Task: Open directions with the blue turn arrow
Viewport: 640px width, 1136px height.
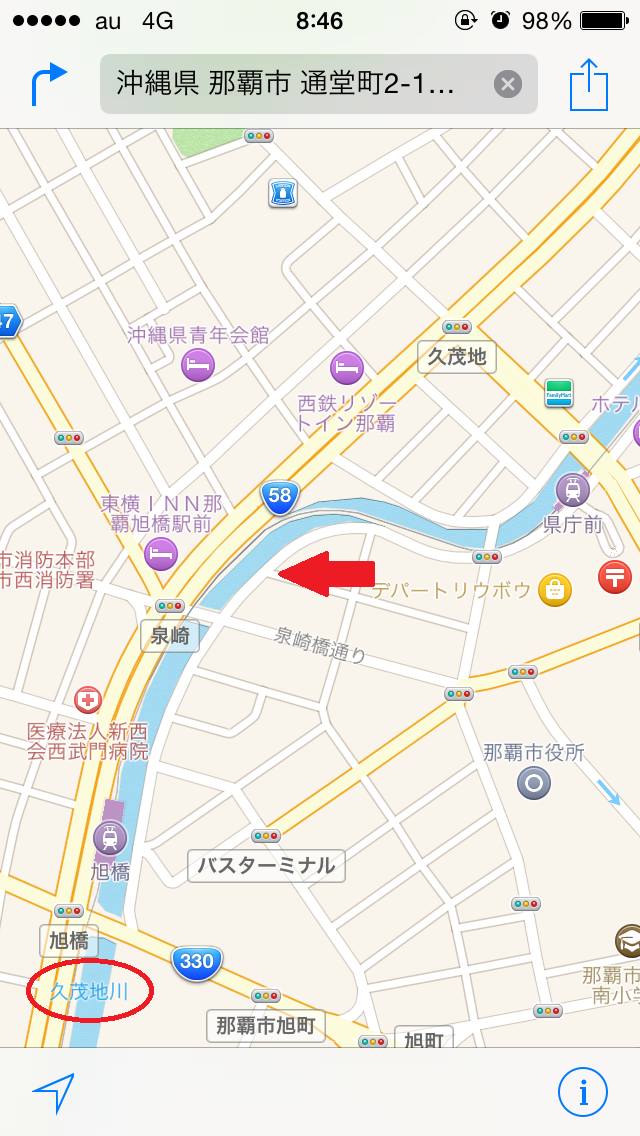Action: [x=49, y=85]
